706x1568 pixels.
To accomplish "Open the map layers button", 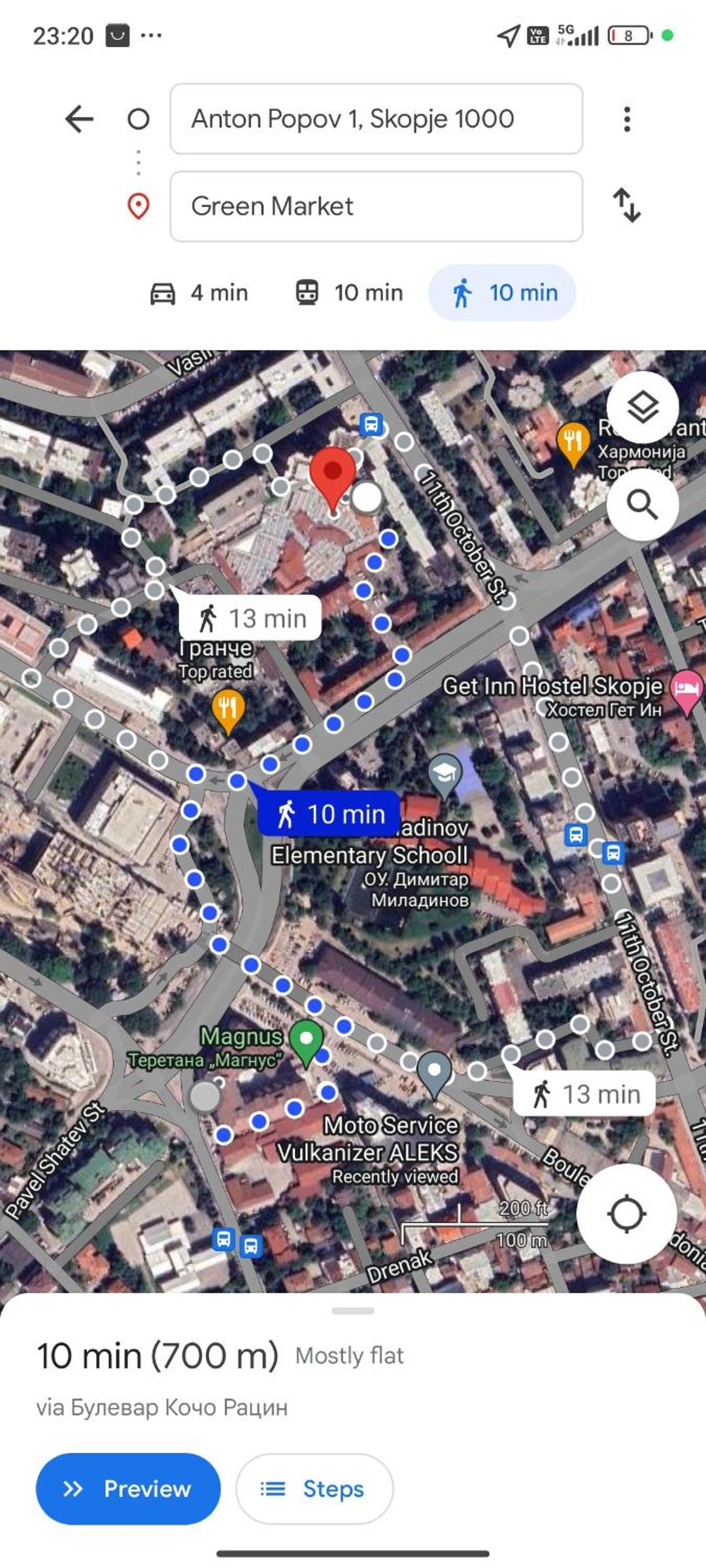I will (x=643, y=408).
